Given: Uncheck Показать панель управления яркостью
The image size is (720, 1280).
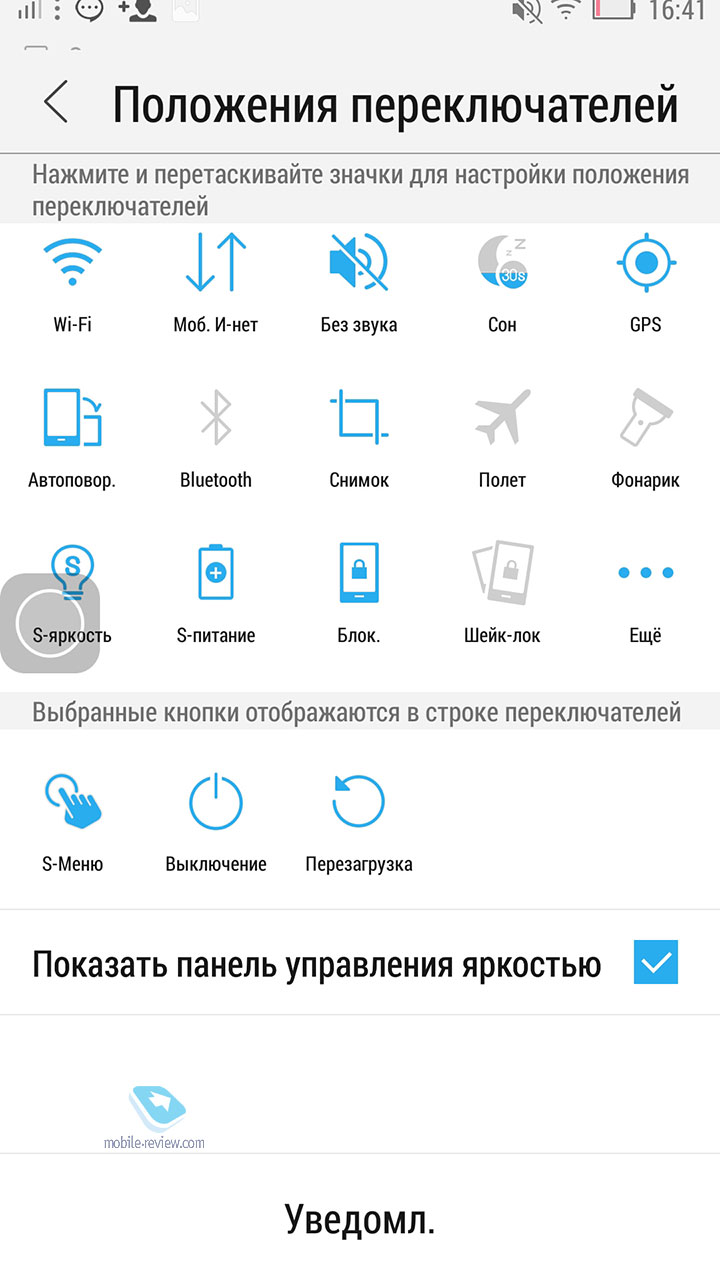Looking at the screenshot, I should (656, 963).
